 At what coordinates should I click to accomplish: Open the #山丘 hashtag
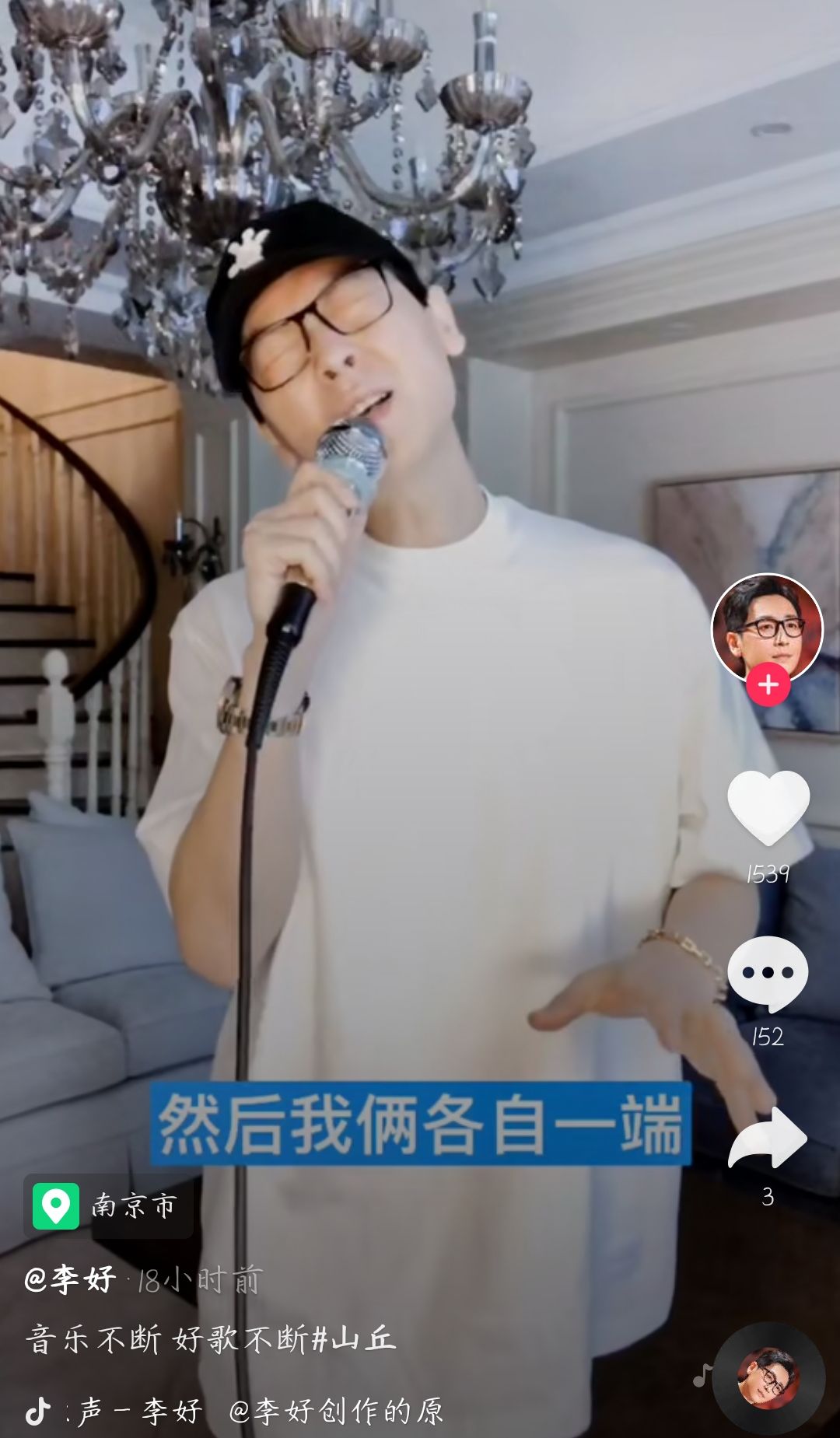click(354, 1339)
